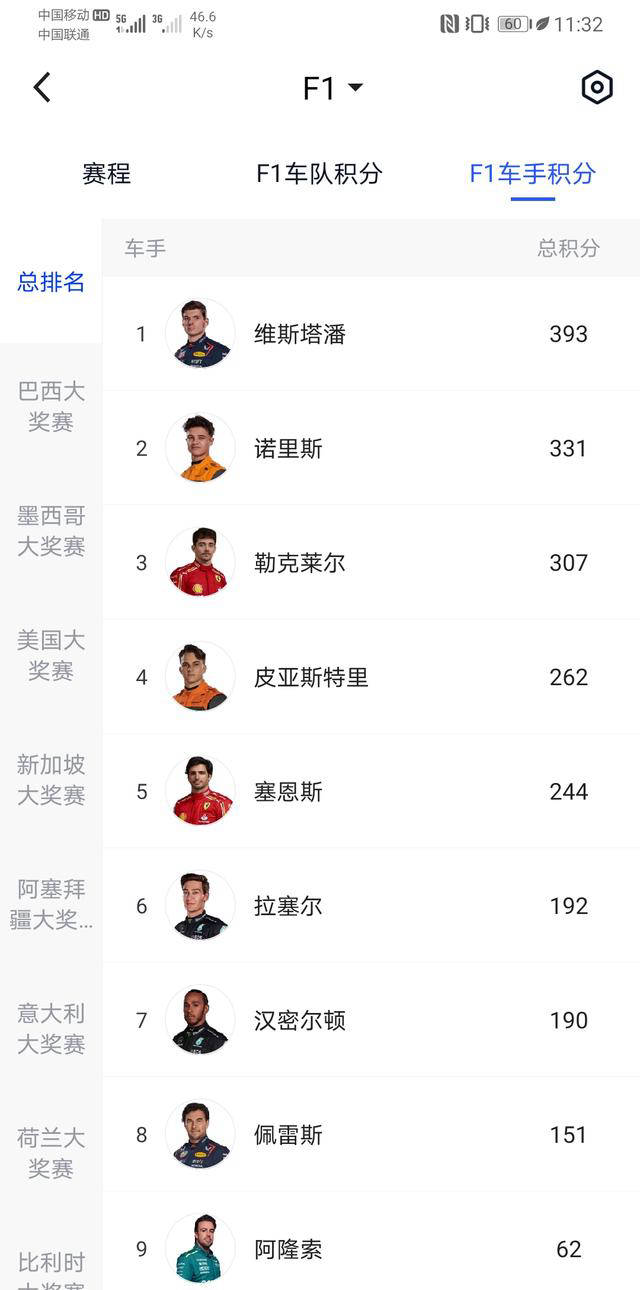Open driver 佩雷斯's row
Viewport: 640px width, 1290px height.
point(370,1135)
